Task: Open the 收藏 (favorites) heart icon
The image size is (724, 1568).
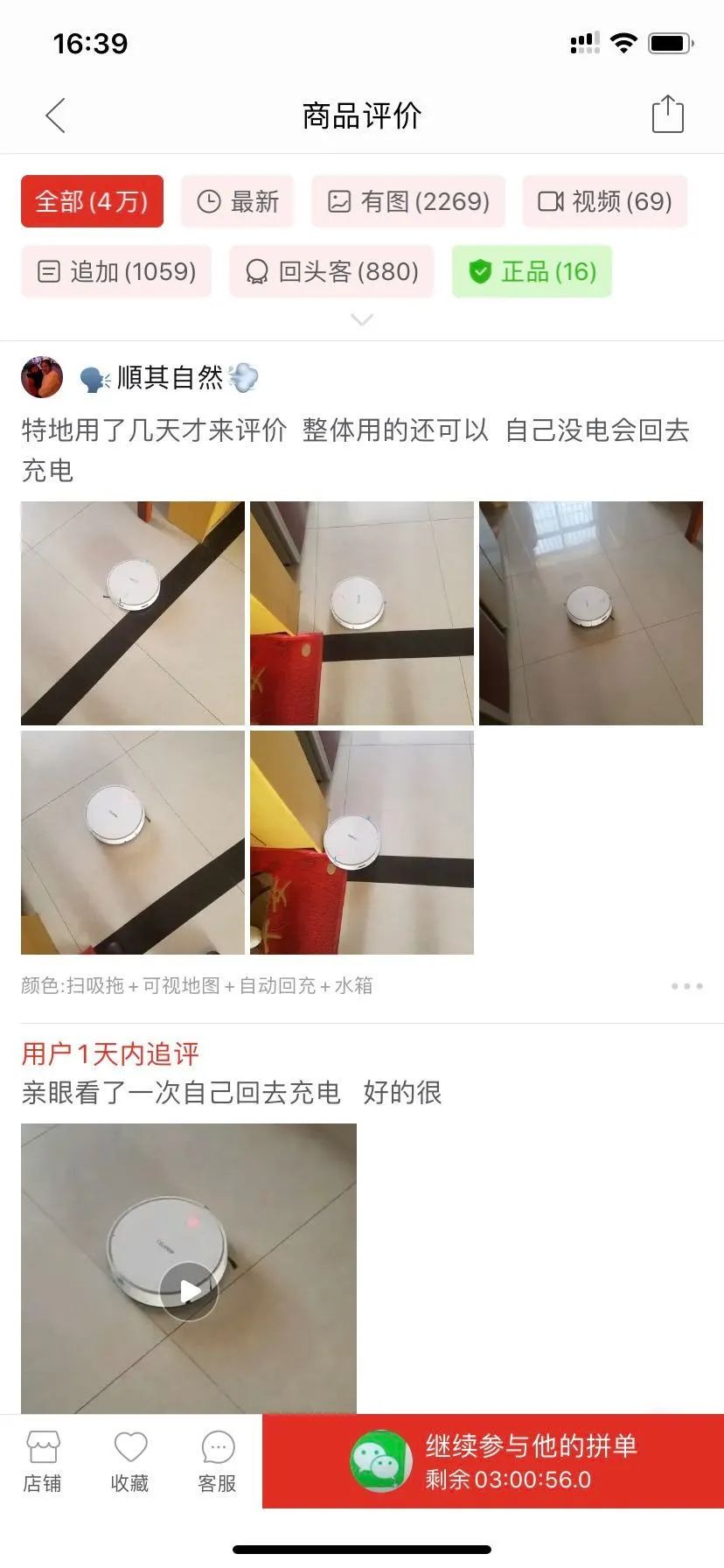Action: 131,1457
